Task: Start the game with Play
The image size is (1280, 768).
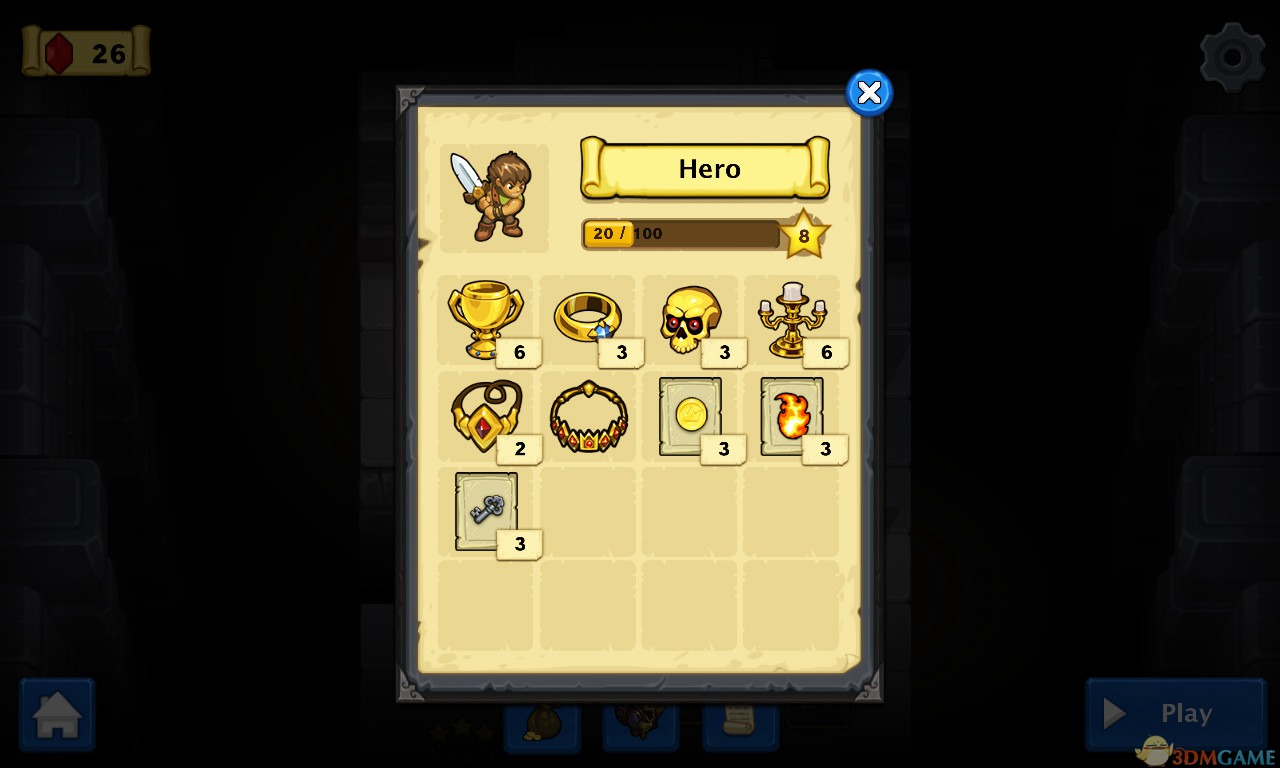Action: pyautogui.click(x=1175, y=714)
